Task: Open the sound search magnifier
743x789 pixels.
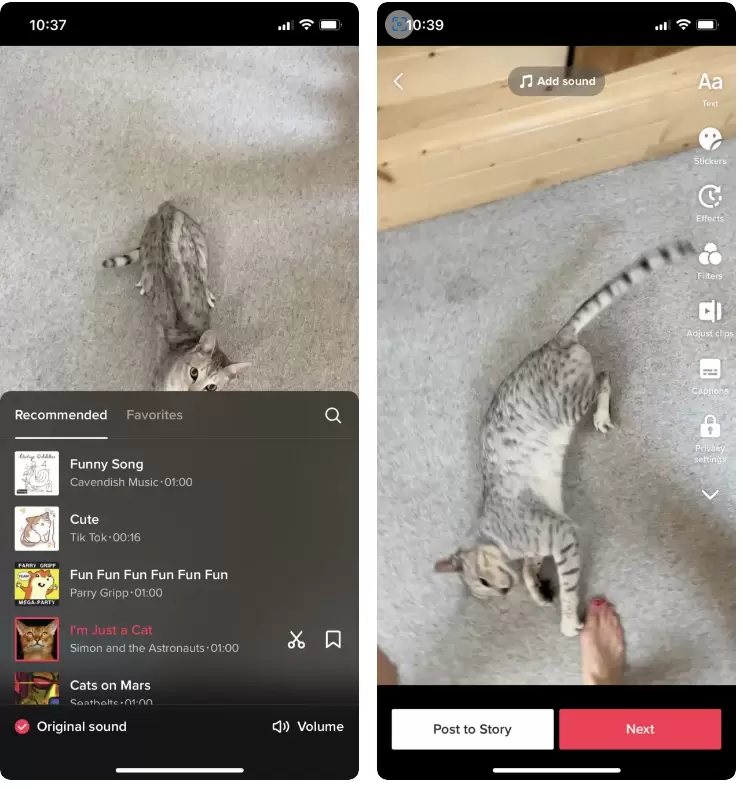Action: 333,415
